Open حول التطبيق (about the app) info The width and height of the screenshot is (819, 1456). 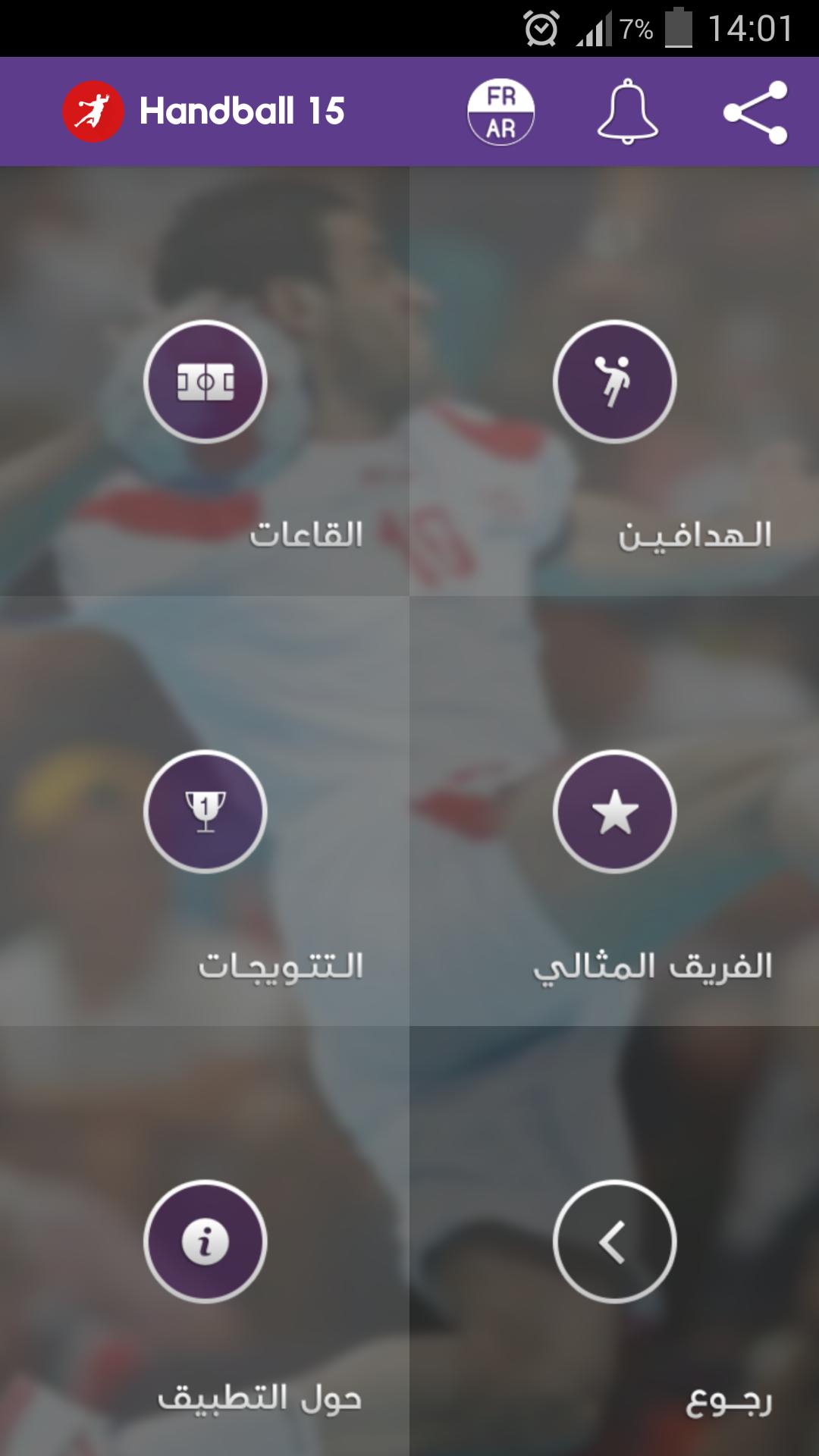tap(205, 1241)
